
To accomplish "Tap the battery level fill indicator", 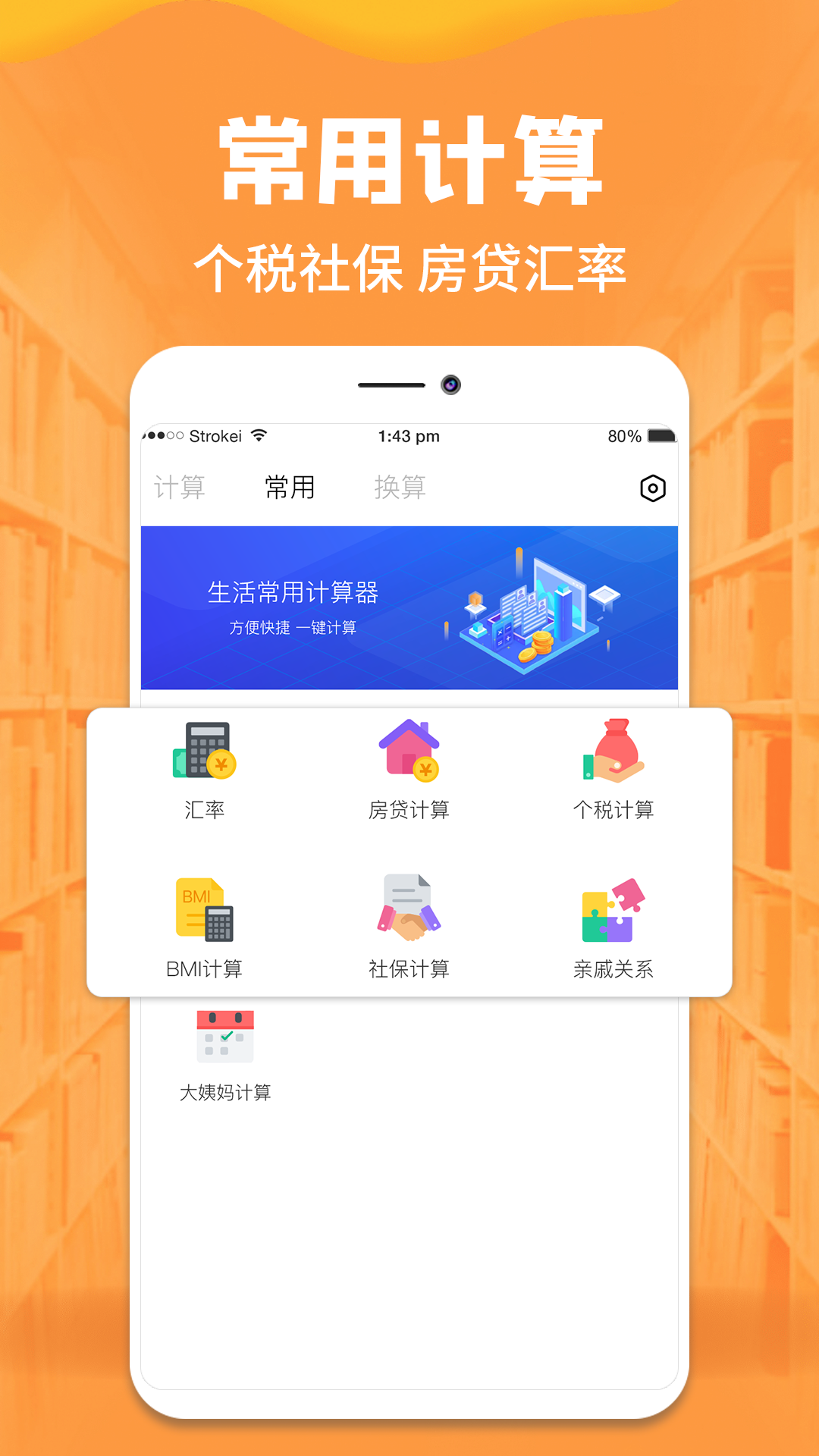I will pos(659,434).
